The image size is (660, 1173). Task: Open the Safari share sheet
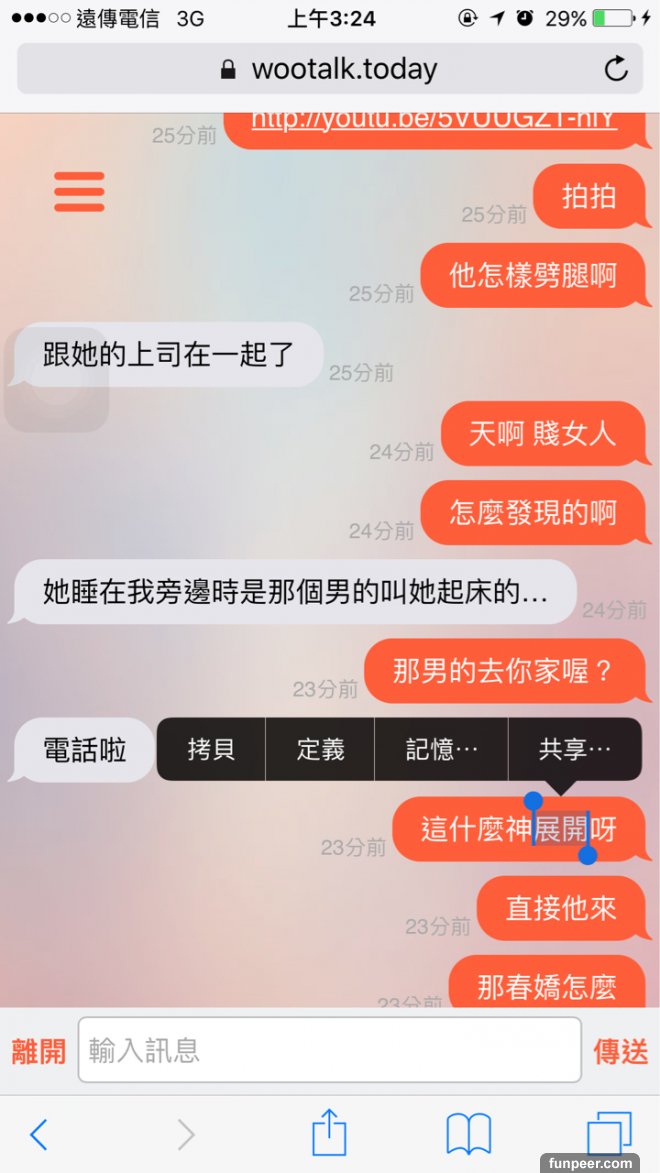[329, 1133]
